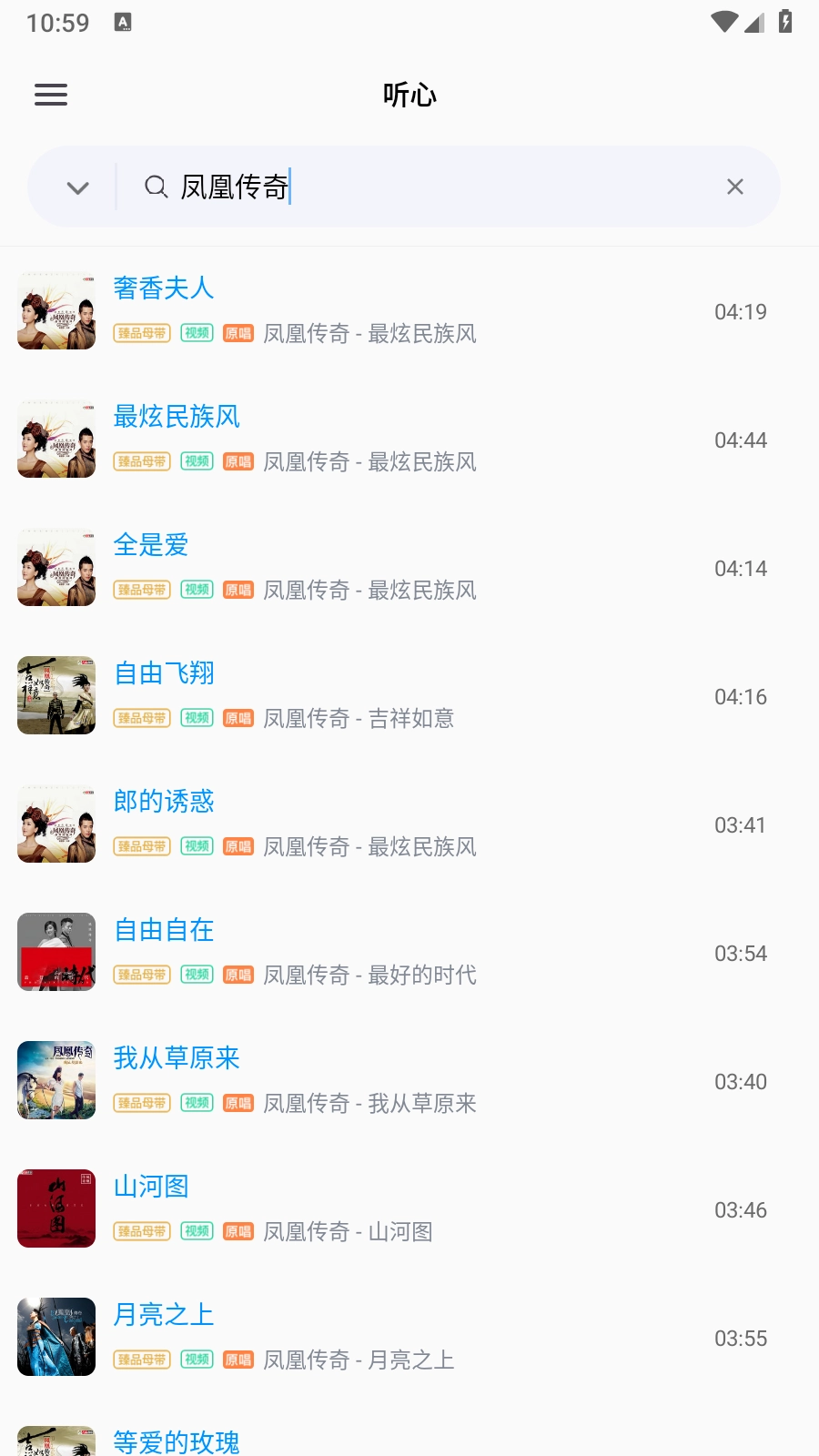Click the 臻品母带 icon for 我从草原来
The image size is (819, 1456).
tap(141, 1103)
